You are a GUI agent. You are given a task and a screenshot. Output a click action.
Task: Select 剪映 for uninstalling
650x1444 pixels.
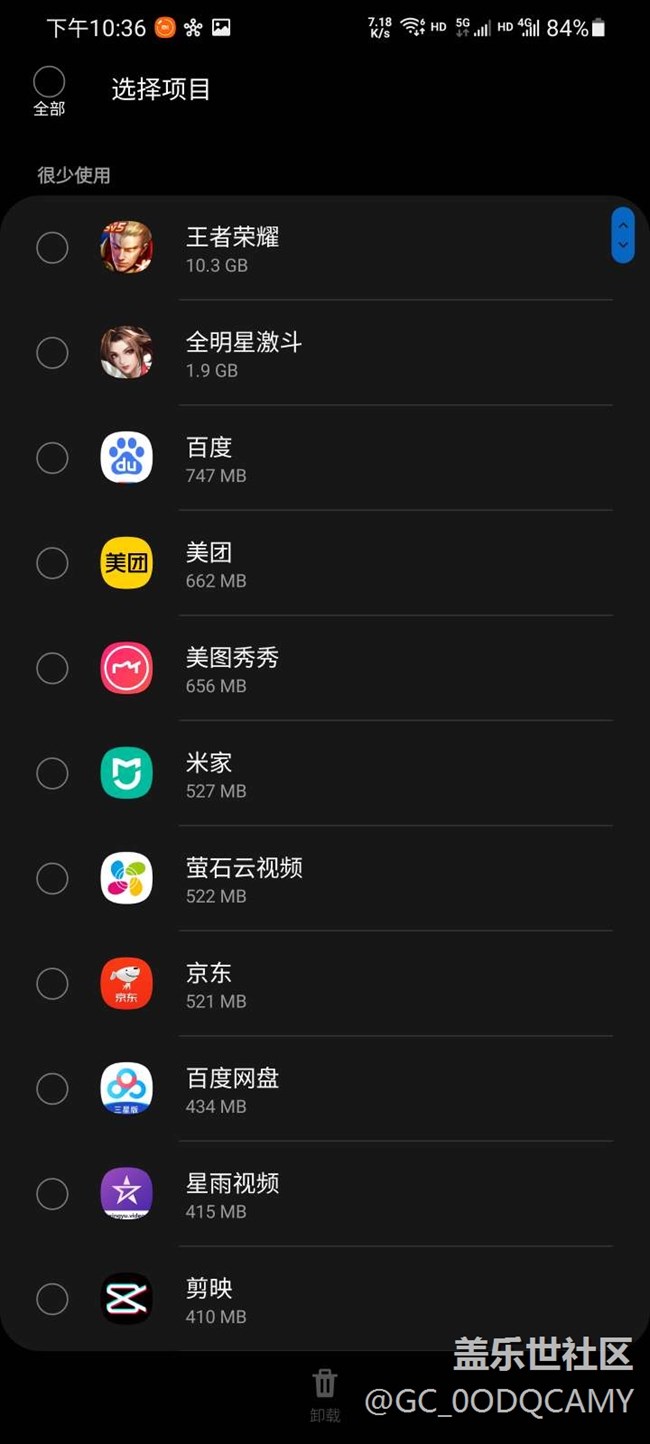pos(52,1299)
